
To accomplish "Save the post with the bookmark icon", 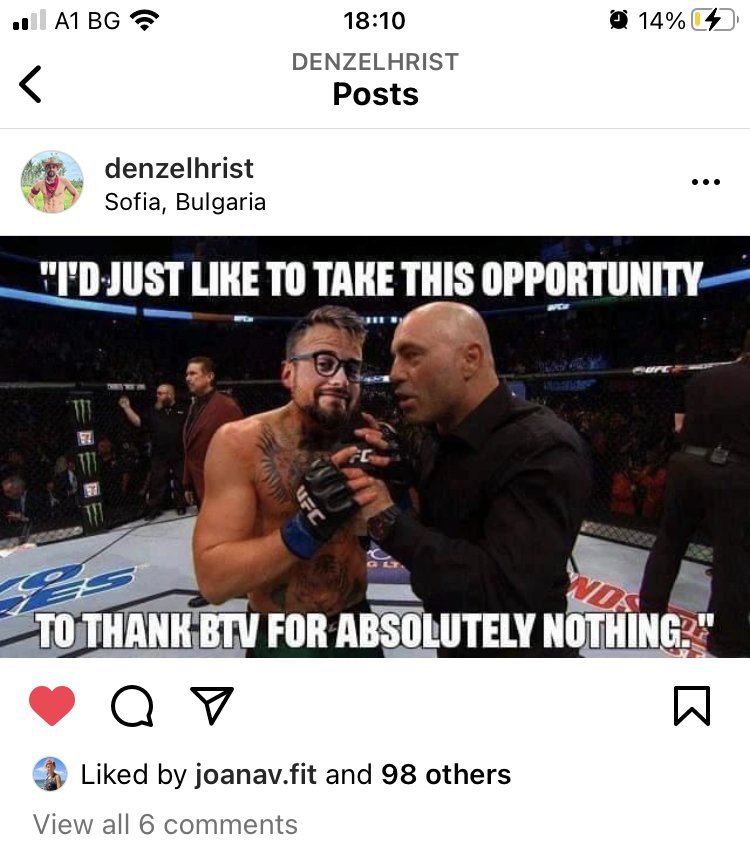I will pyautogui.click(x=692, y=706).
